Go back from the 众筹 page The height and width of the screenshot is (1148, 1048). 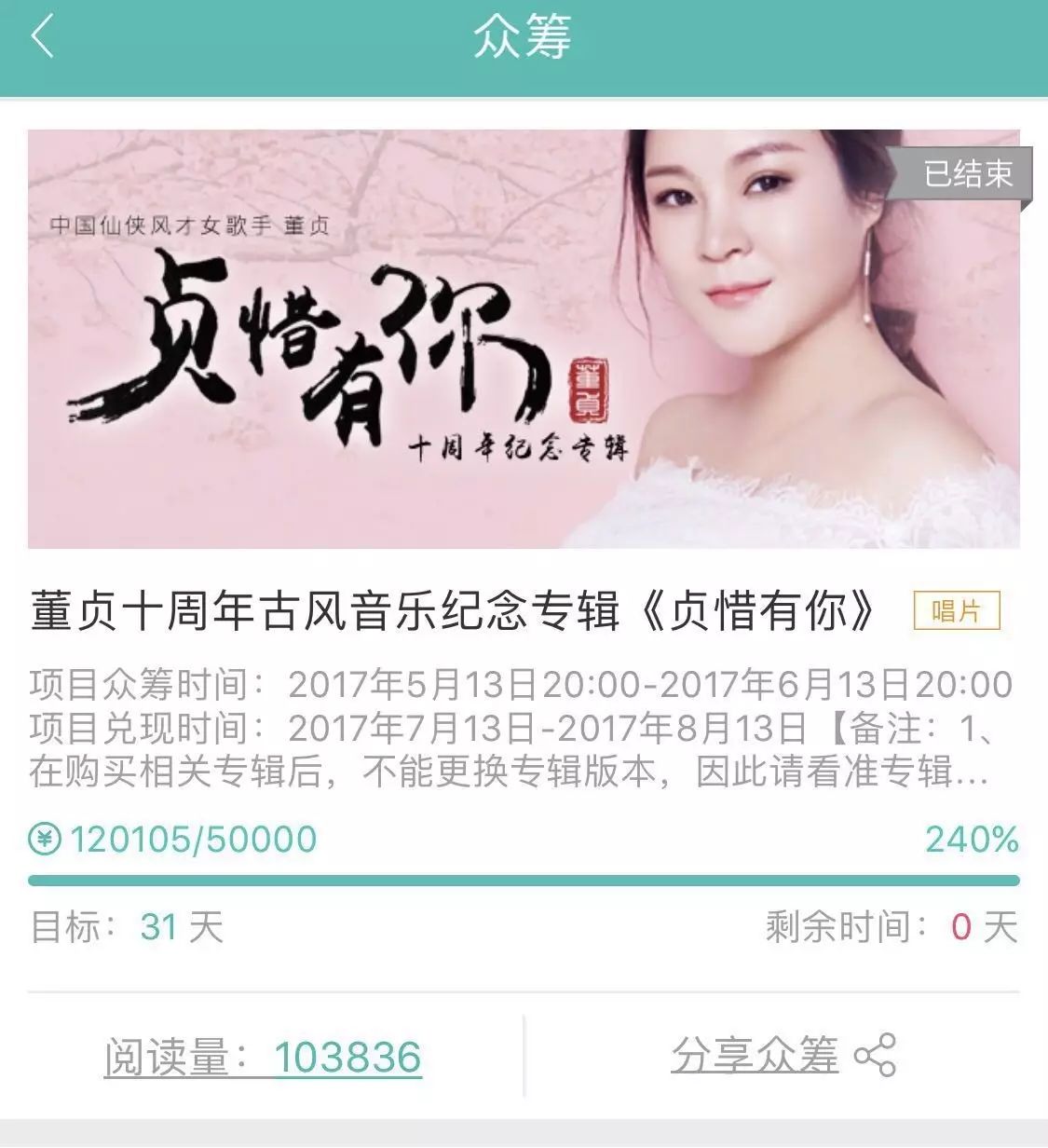[43, 38]
